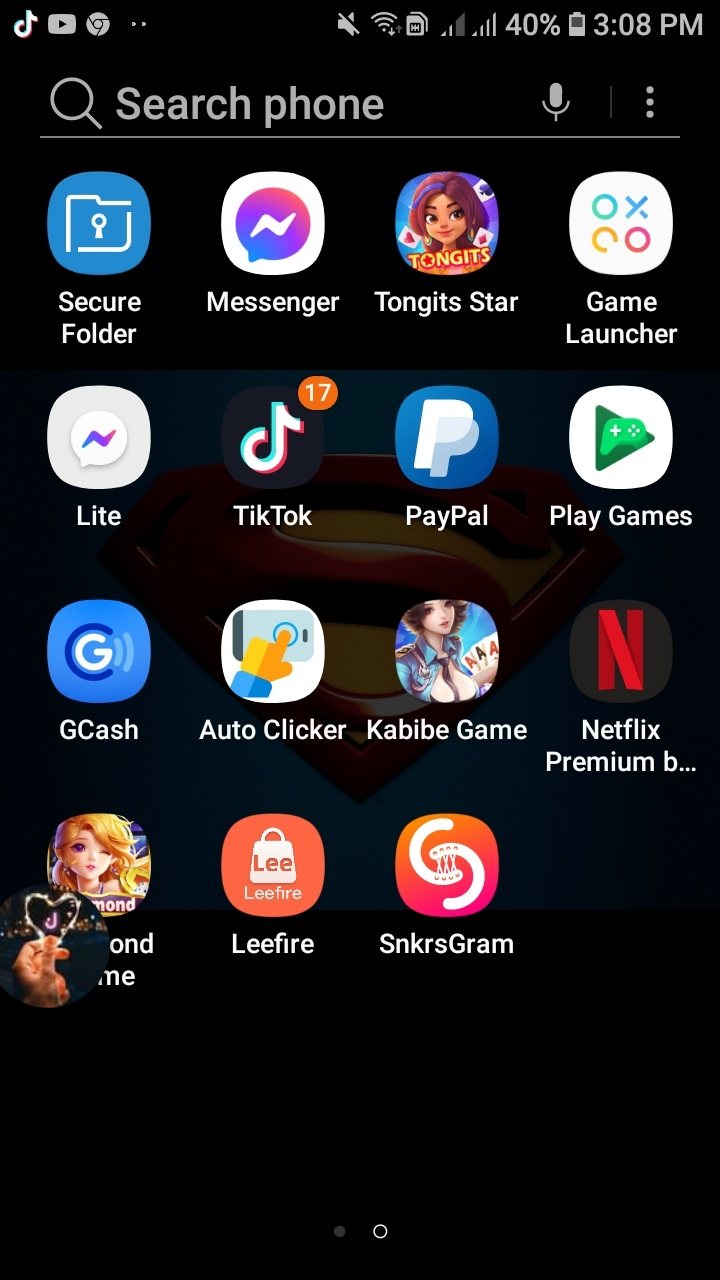Launch the Leefire app
Viewport: 720px width, 1280px height.
(x=273, y=865)
